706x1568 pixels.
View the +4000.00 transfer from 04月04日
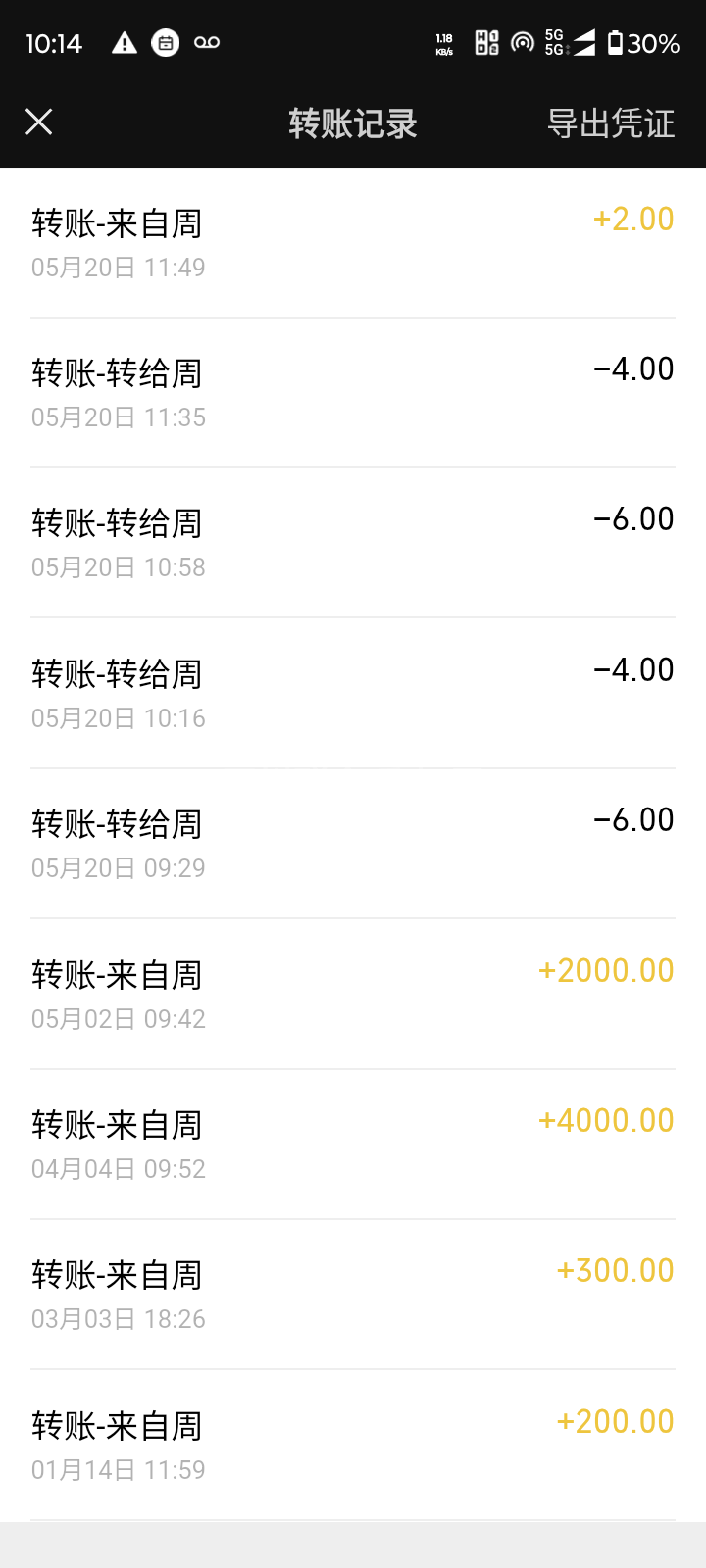[x=353, y=1145]
